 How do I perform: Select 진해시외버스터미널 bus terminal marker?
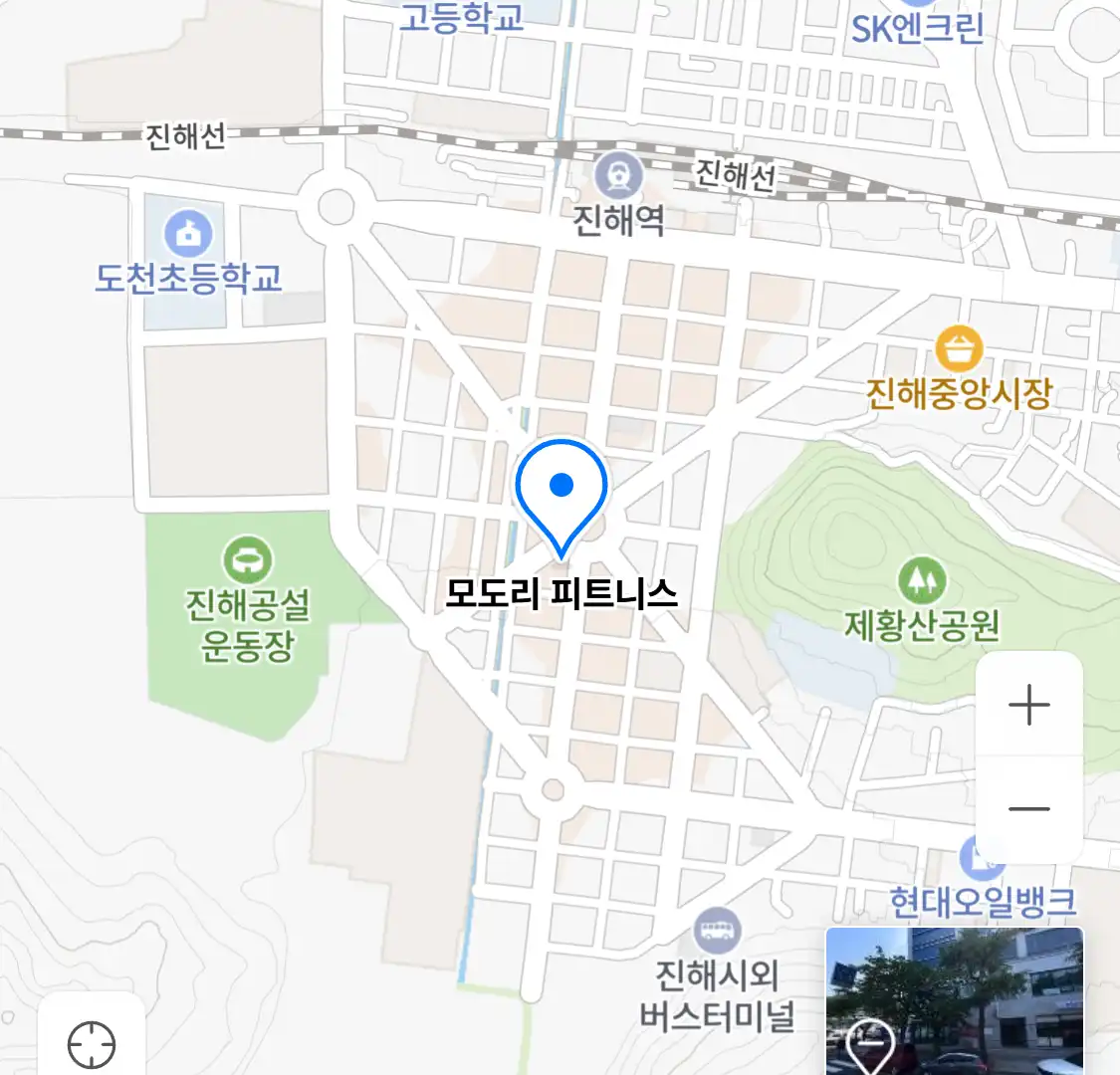click(x=717, y=933)
